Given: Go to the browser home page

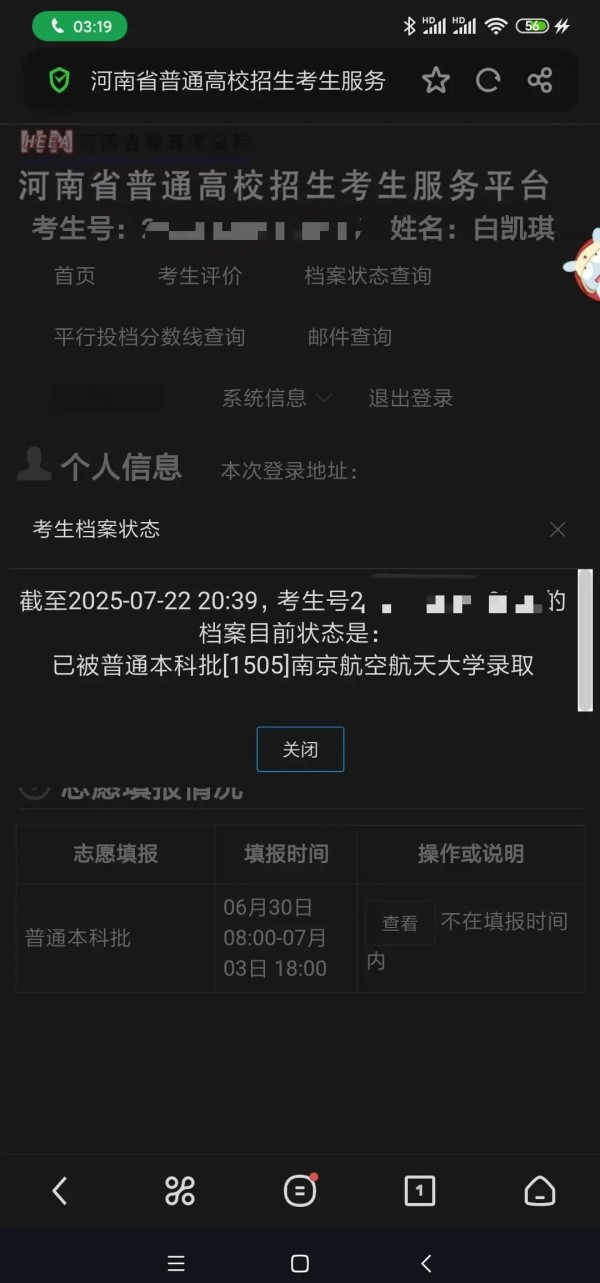Looking at the screenshot, I should coord(540,1190).
